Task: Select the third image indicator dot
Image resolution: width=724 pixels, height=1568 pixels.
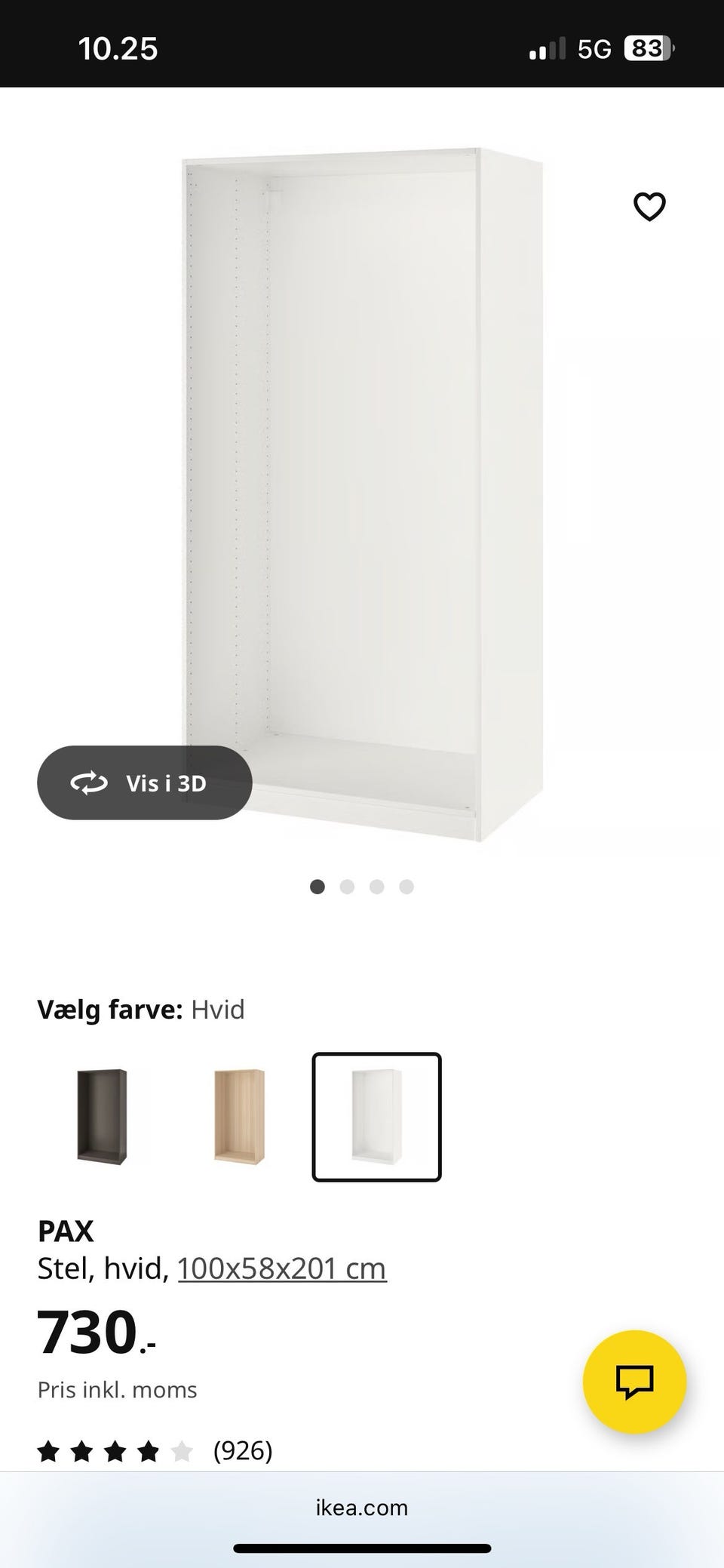Action: tap(377, 887)
